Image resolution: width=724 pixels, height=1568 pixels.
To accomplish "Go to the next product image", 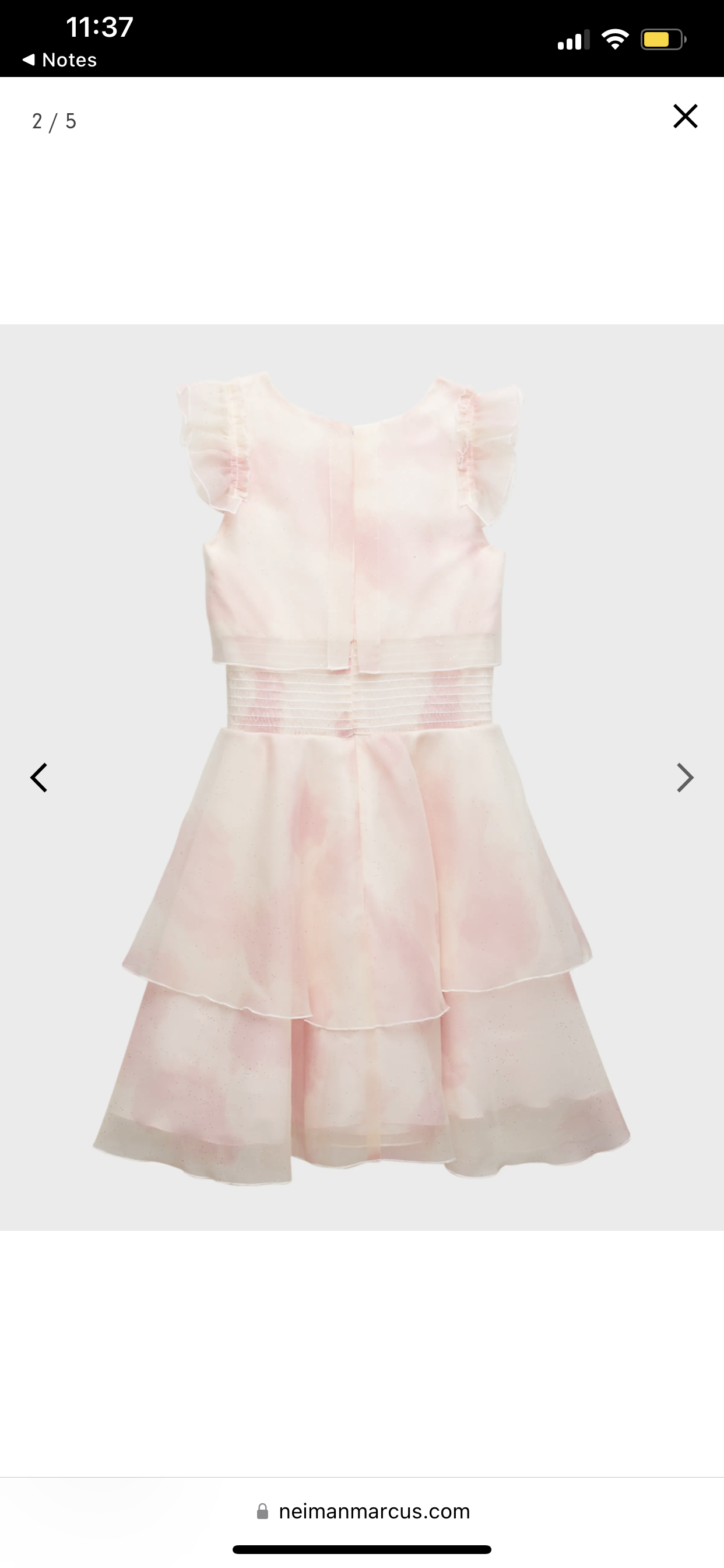I will (685, 778).
